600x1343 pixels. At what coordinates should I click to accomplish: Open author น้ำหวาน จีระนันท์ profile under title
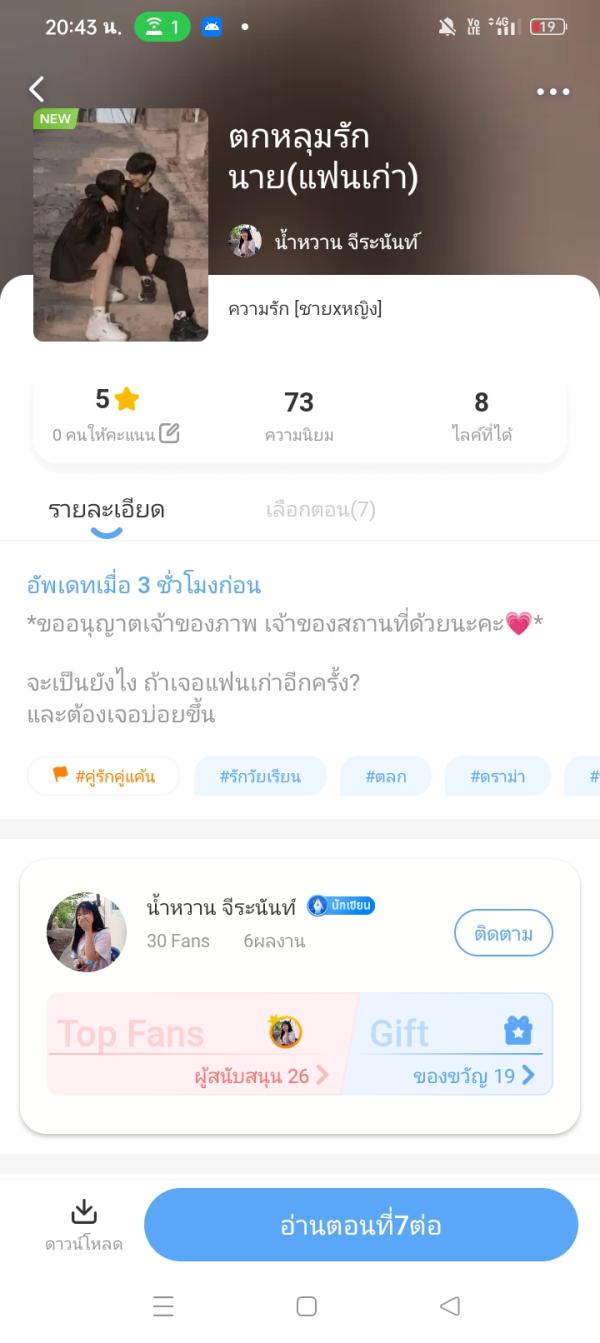click(x=325, y=241)
